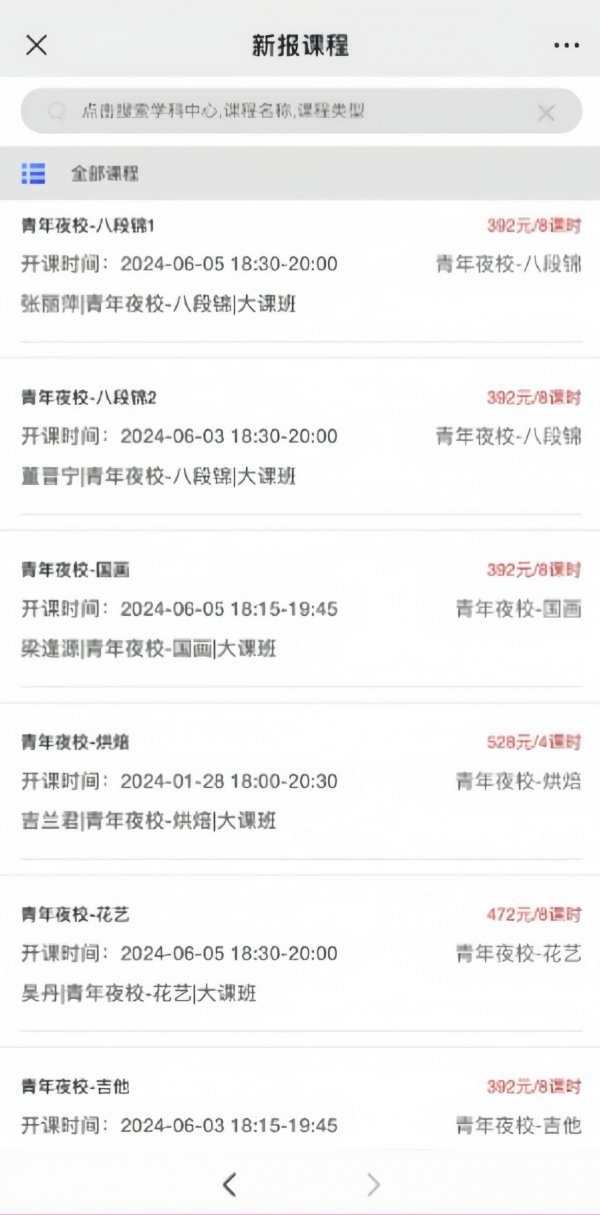Go forward with the bottom right arrow
The width and height of the screenshot is (600, 1215).
[x=373, y=1185]
